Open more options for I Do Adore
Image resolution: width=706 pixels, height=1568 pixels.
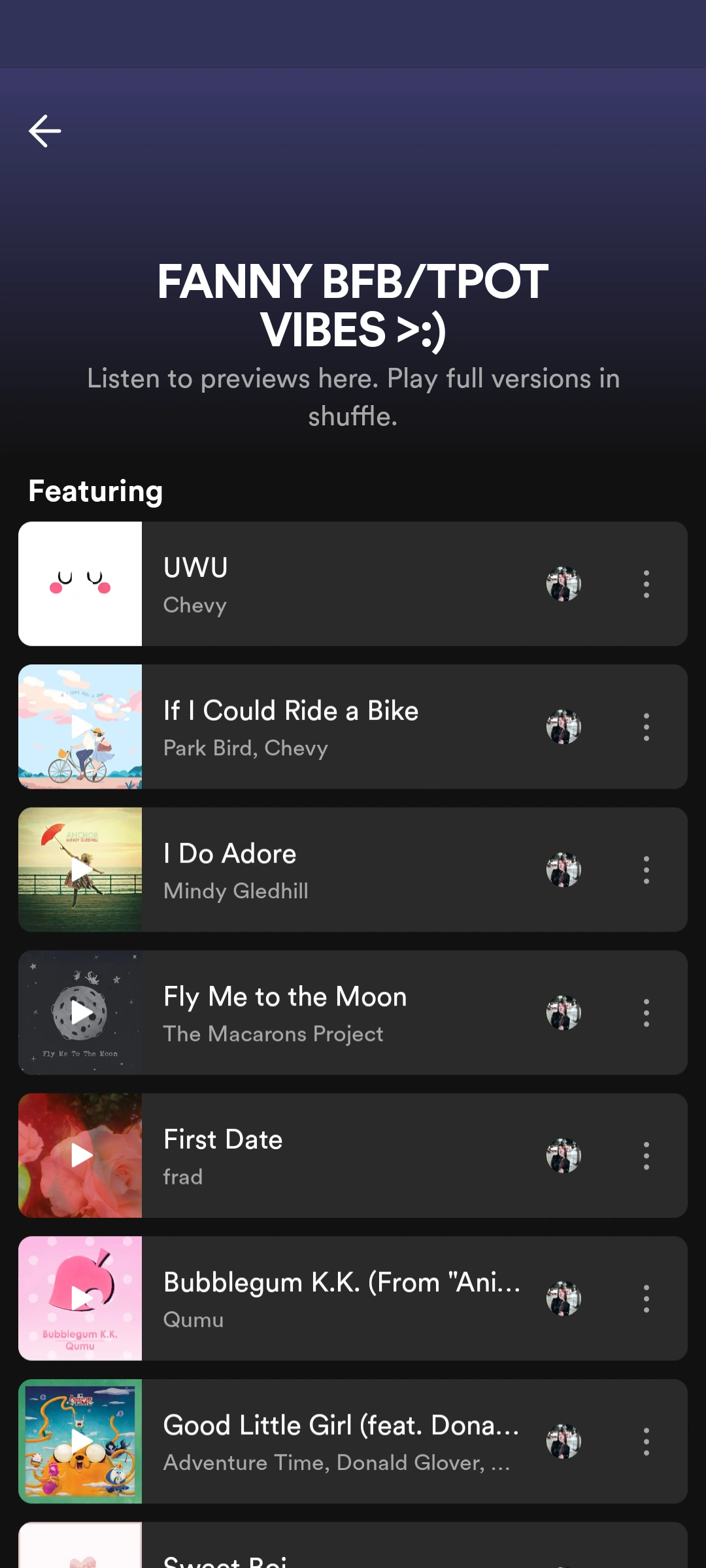click(x=646, y=870)
